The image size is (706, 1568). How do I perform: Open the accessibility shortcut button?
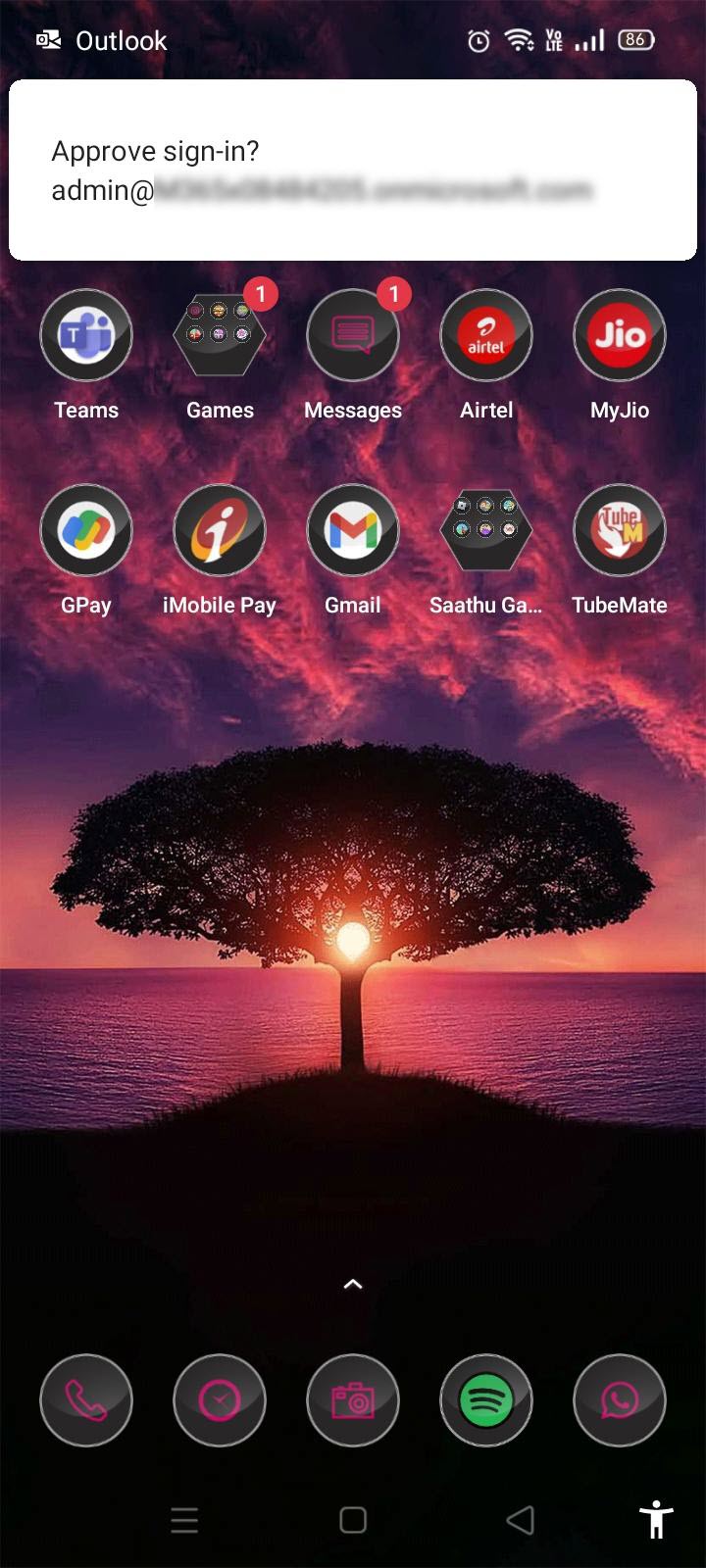click(x=656, y=1519)
